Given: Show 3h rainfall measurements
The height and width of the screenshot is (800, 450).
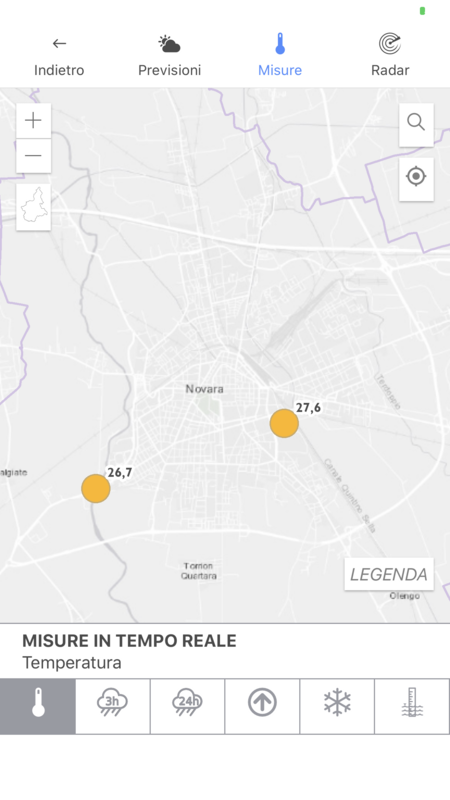Looking at the screenshot, I should [x=113, y=706].
